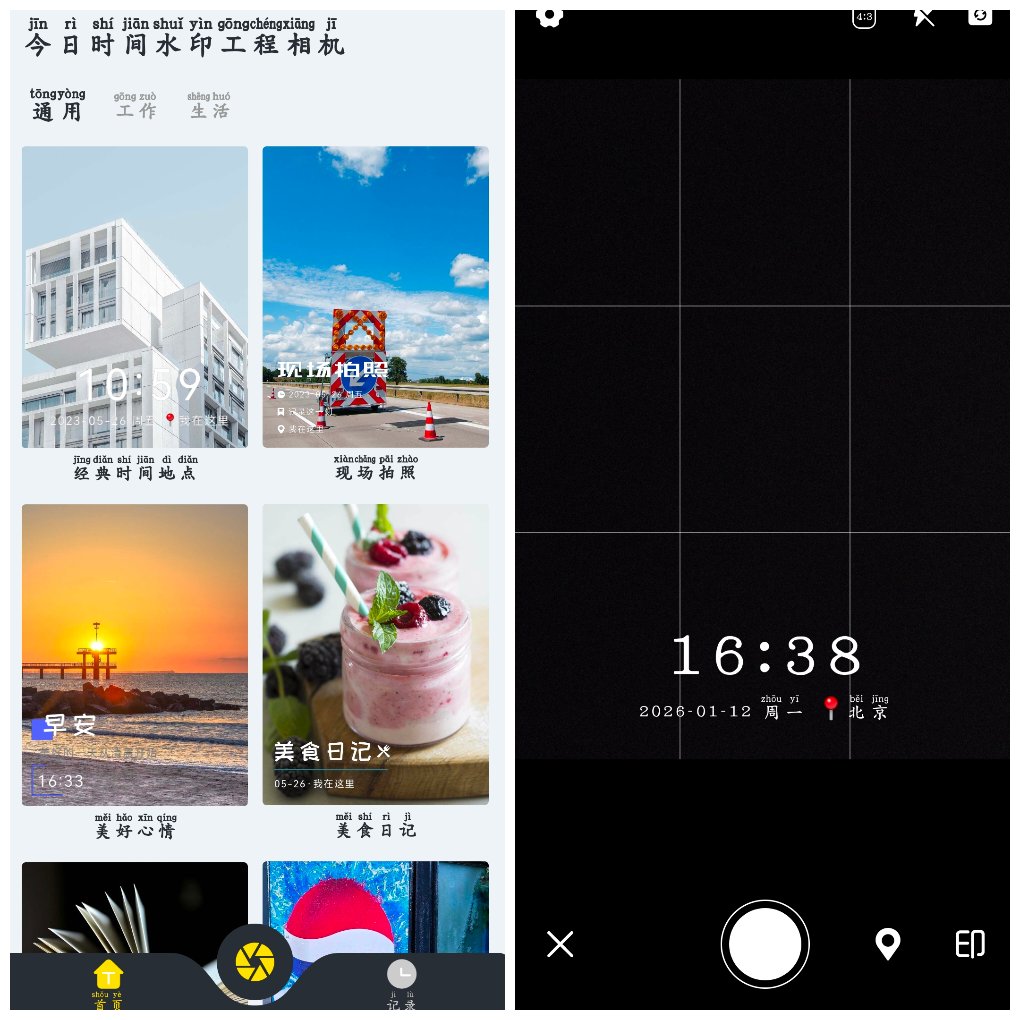Open the 记录 history tab
The width and height of the screenshot is (1020, 1020).
click(401, 984)
